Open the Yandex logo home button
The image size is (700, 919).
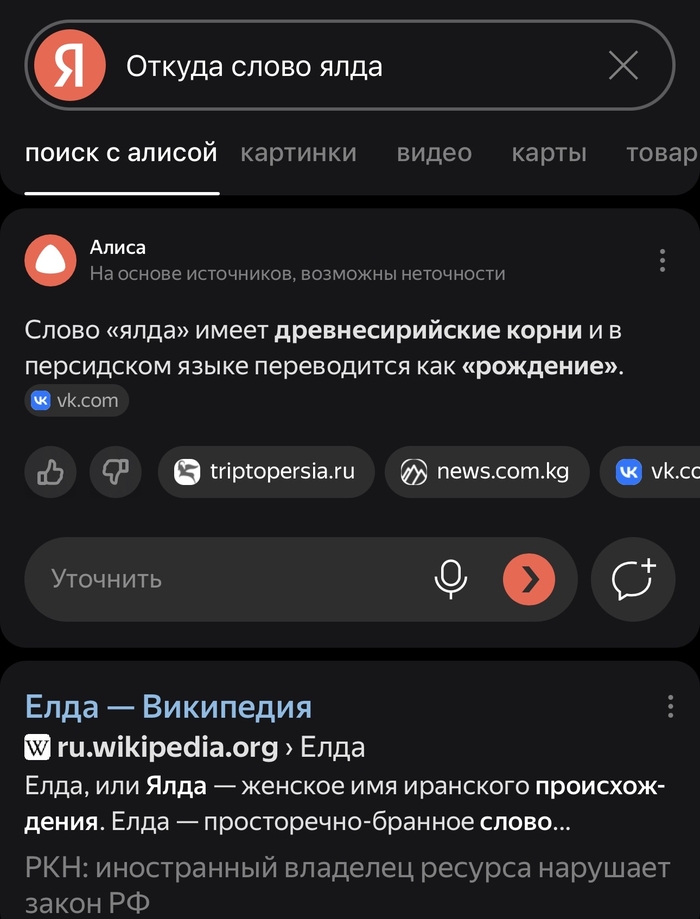pos(70,66)
